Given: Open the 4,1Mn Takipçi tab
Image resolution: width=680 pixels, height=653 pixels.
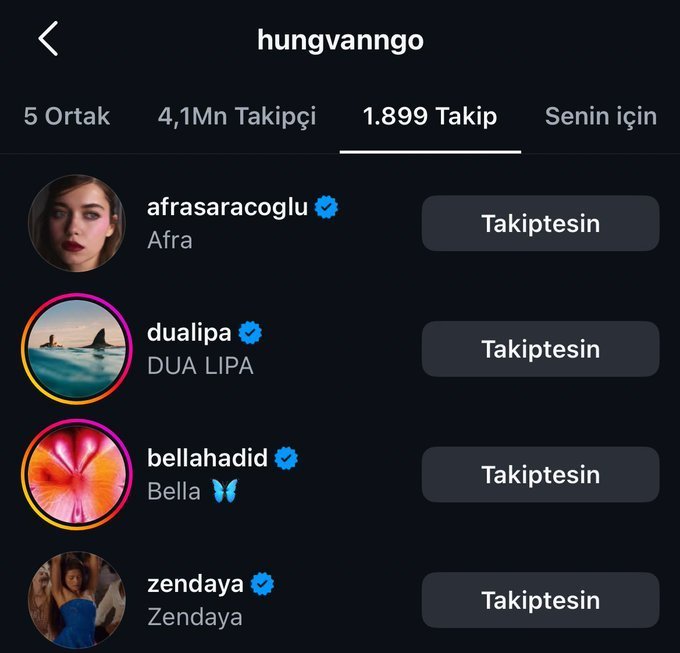Looking at the screenshot, I should [x=237, y=117].
